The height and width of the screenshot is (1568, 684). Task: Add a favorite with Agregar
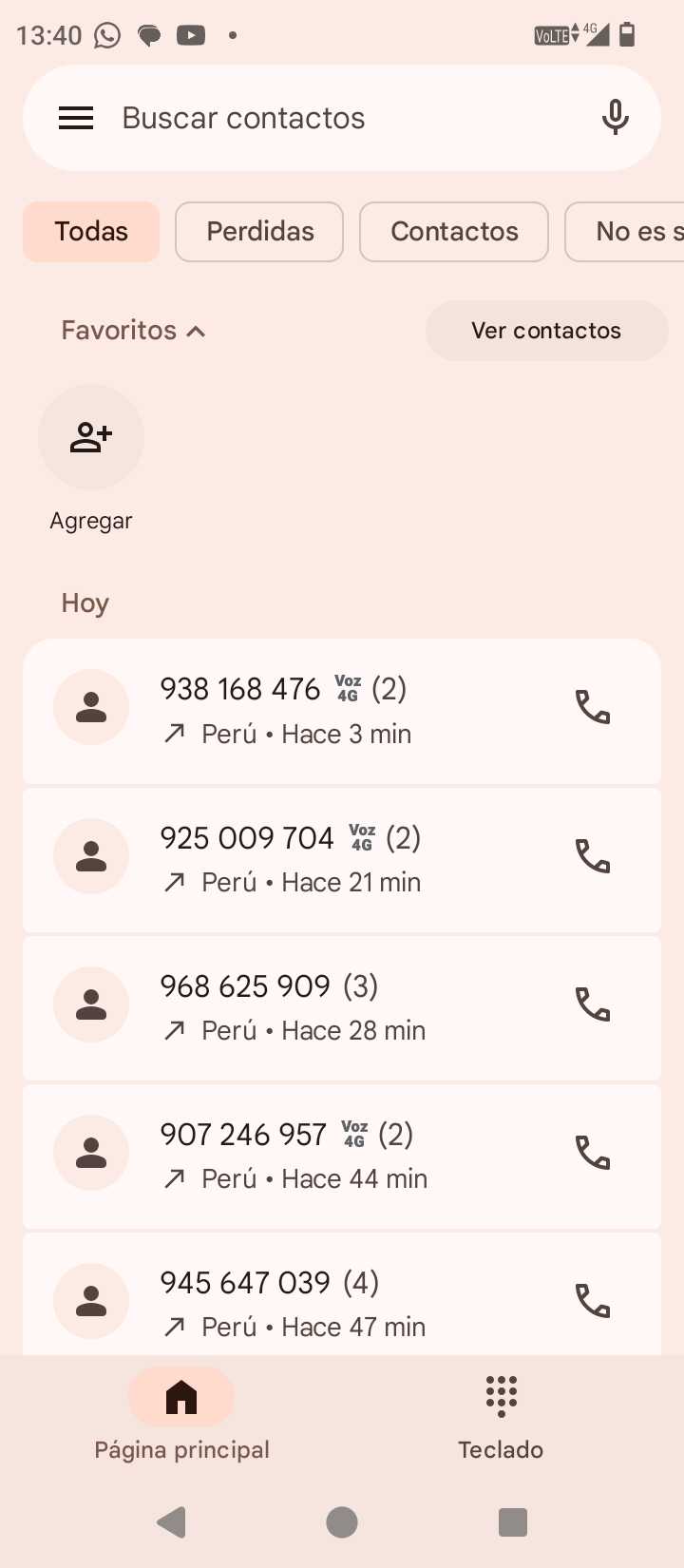point(91,438)
